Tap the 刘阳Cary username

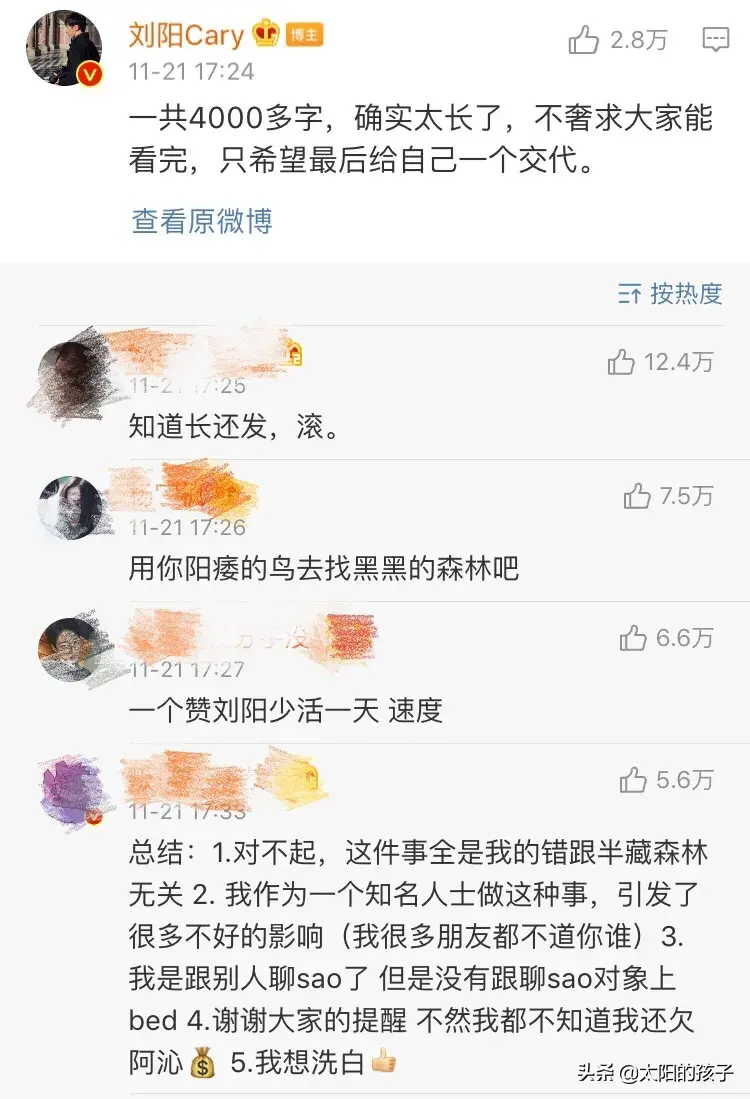coord(186,36)
